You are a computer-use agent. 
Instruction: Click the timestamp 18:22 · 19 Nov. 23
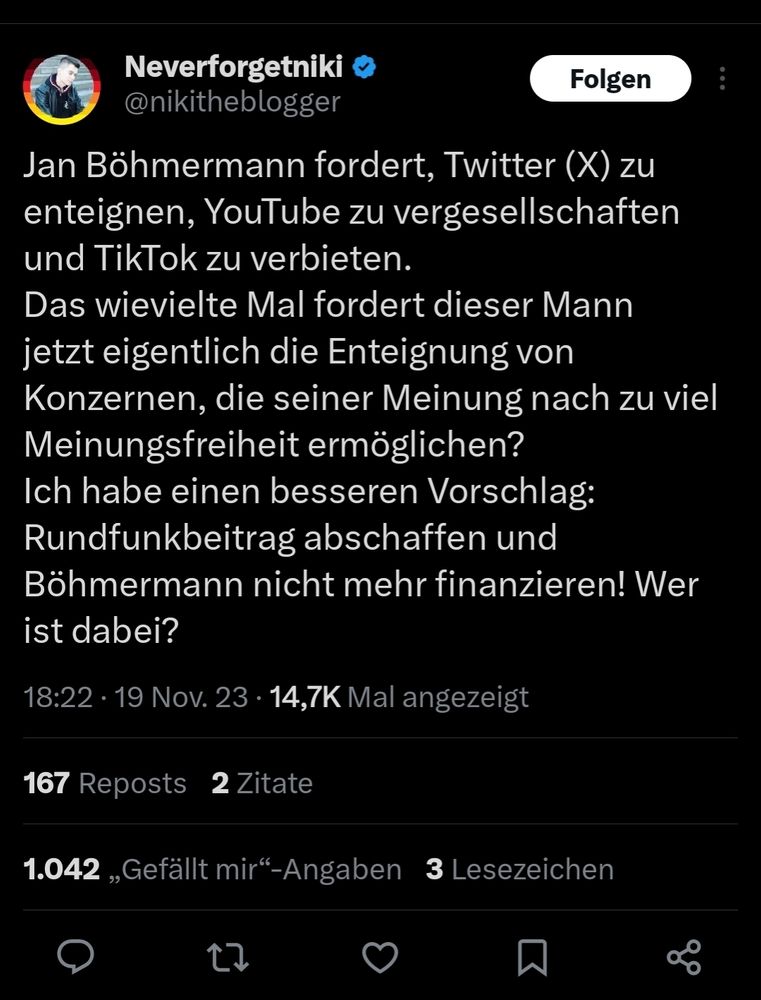(134, 696)
